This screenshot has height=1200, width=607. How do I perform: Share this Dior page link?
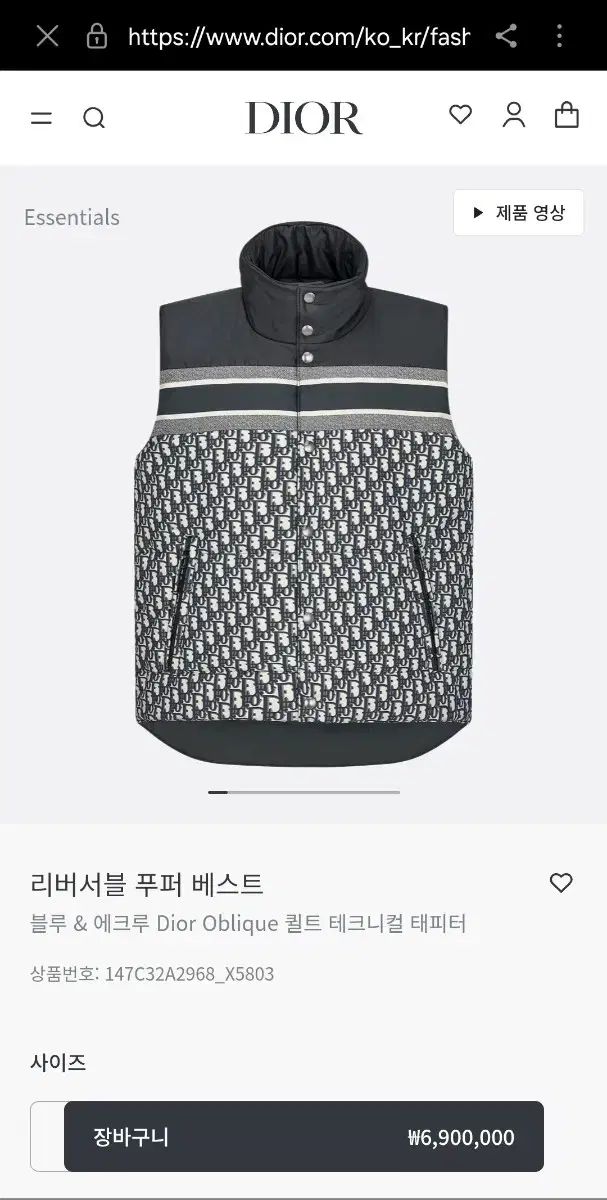point(507,37)
